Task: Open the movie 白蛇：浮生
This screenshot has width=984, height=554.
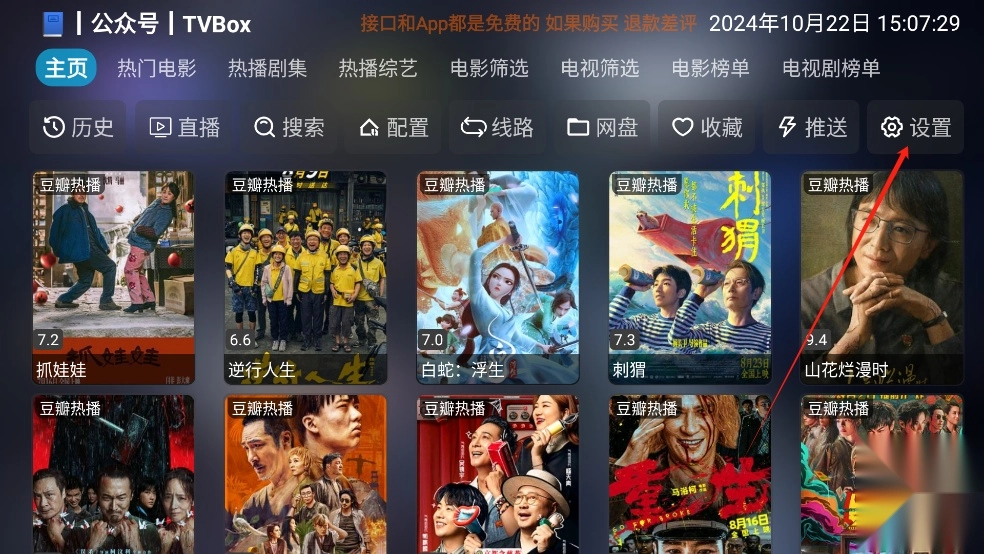Action: 498,277
